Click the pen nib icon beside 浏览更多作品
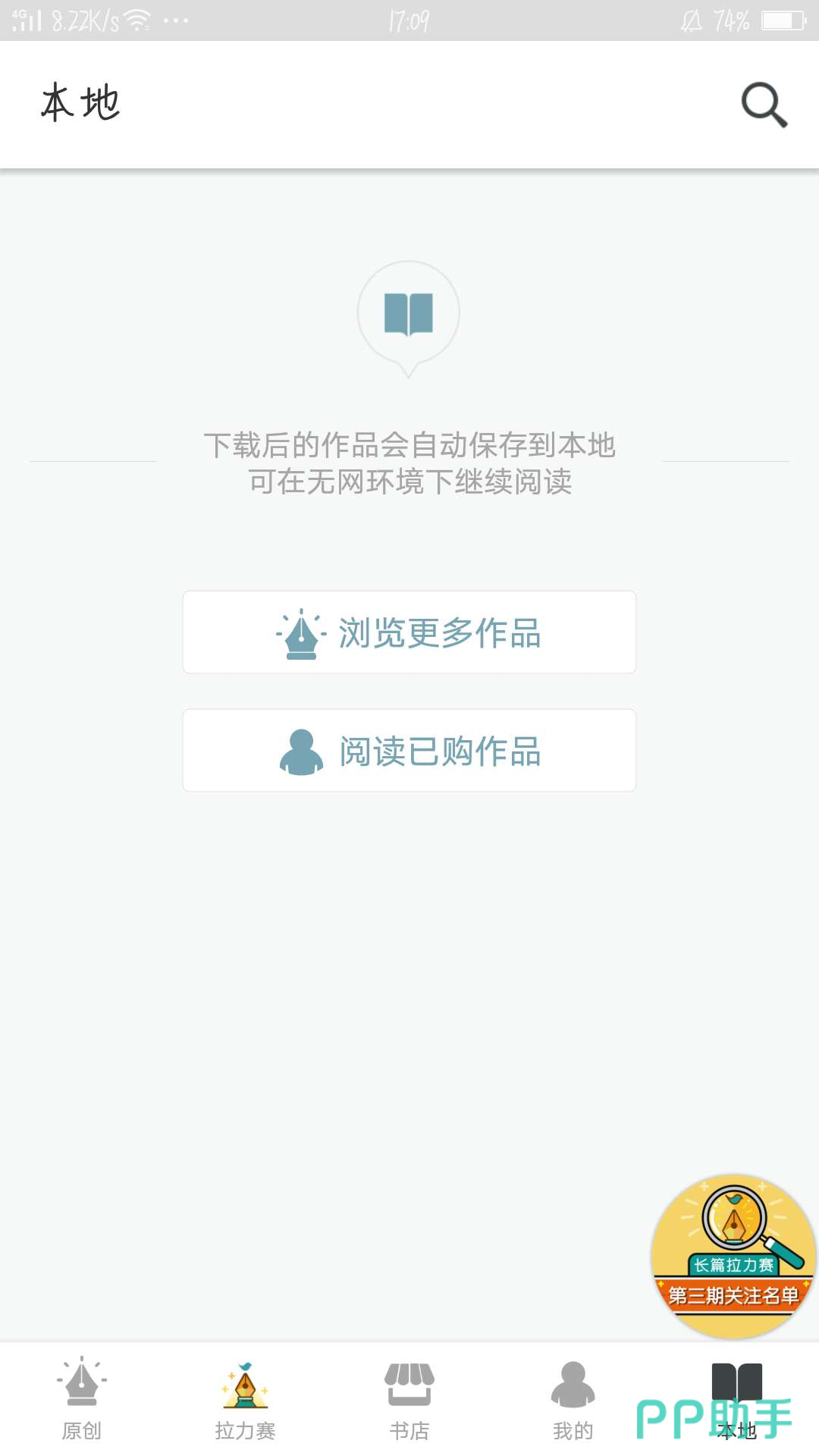 click(301, 632)
